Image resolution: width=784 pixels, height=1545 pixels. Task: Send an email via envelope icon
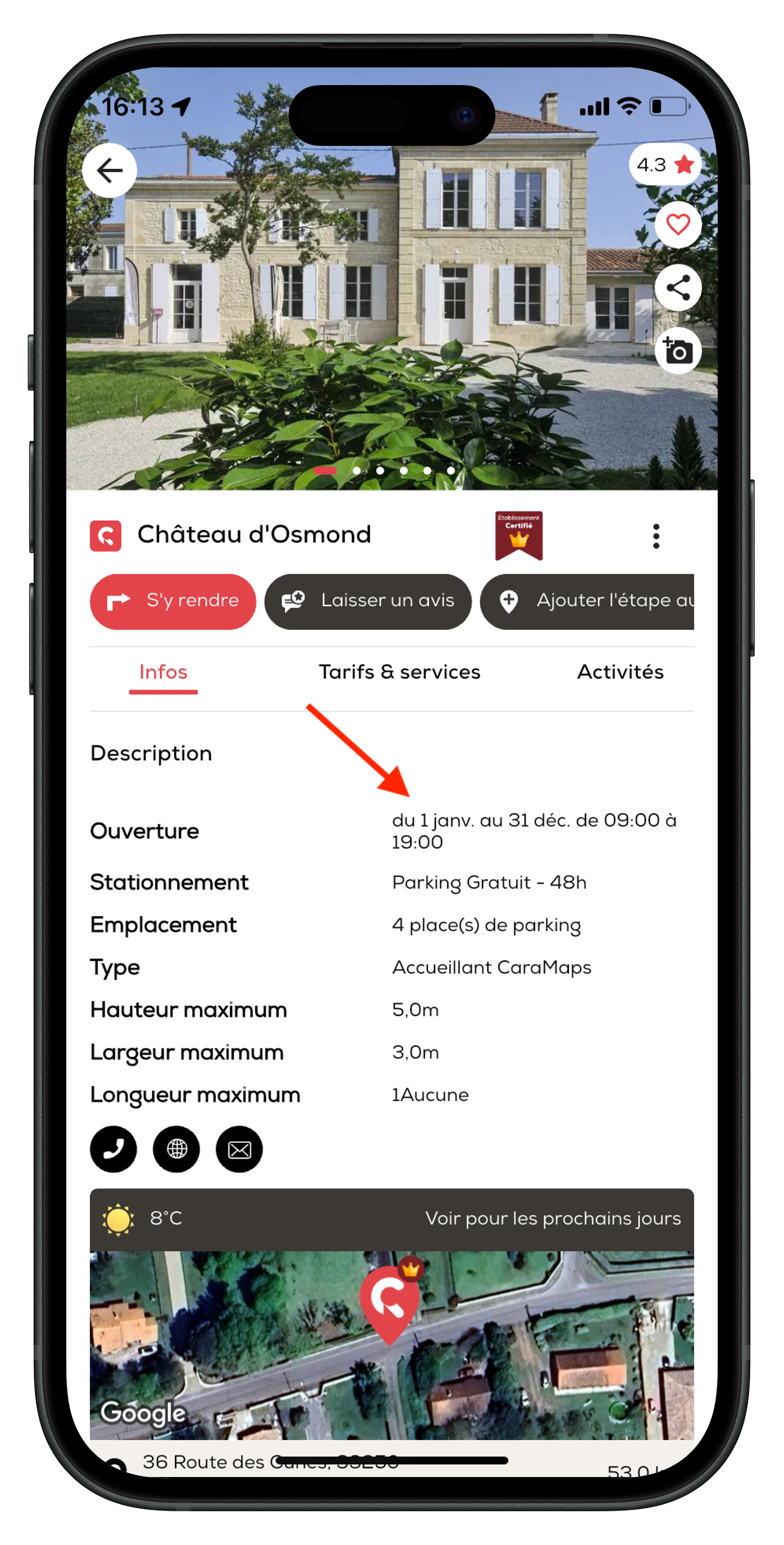coord(239,1149)
